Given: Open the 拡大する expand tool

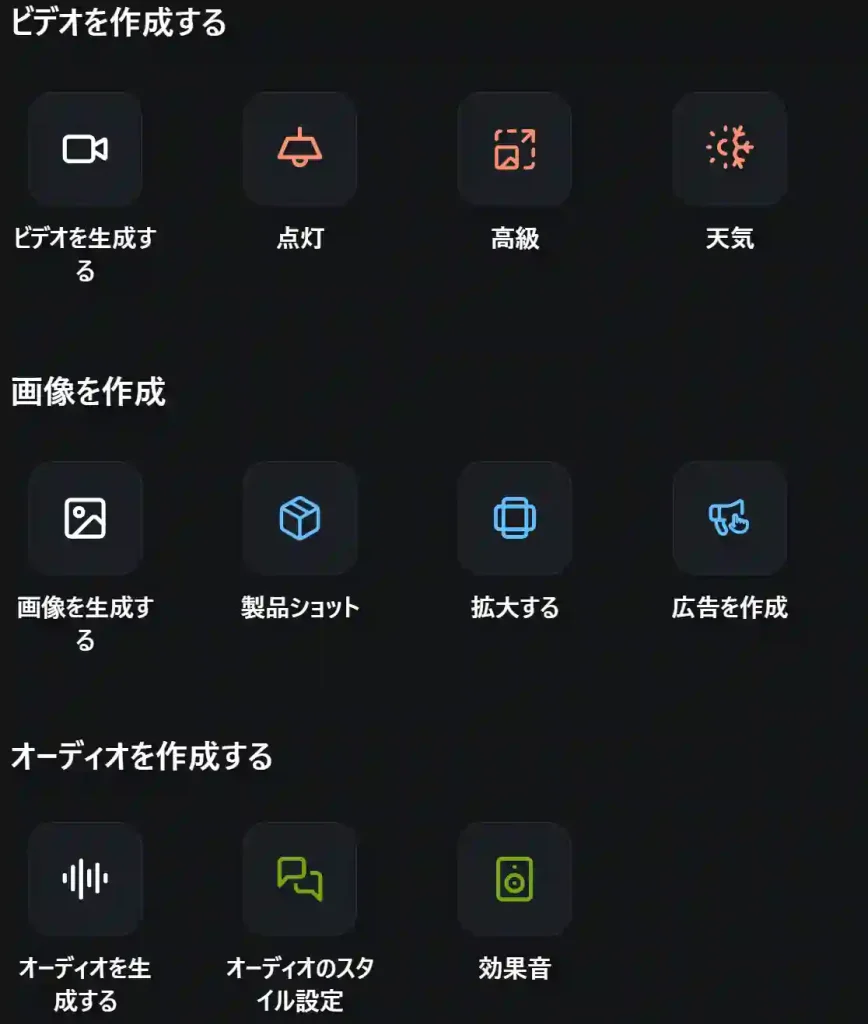Looking at the screenshot, I should point(515,518).
